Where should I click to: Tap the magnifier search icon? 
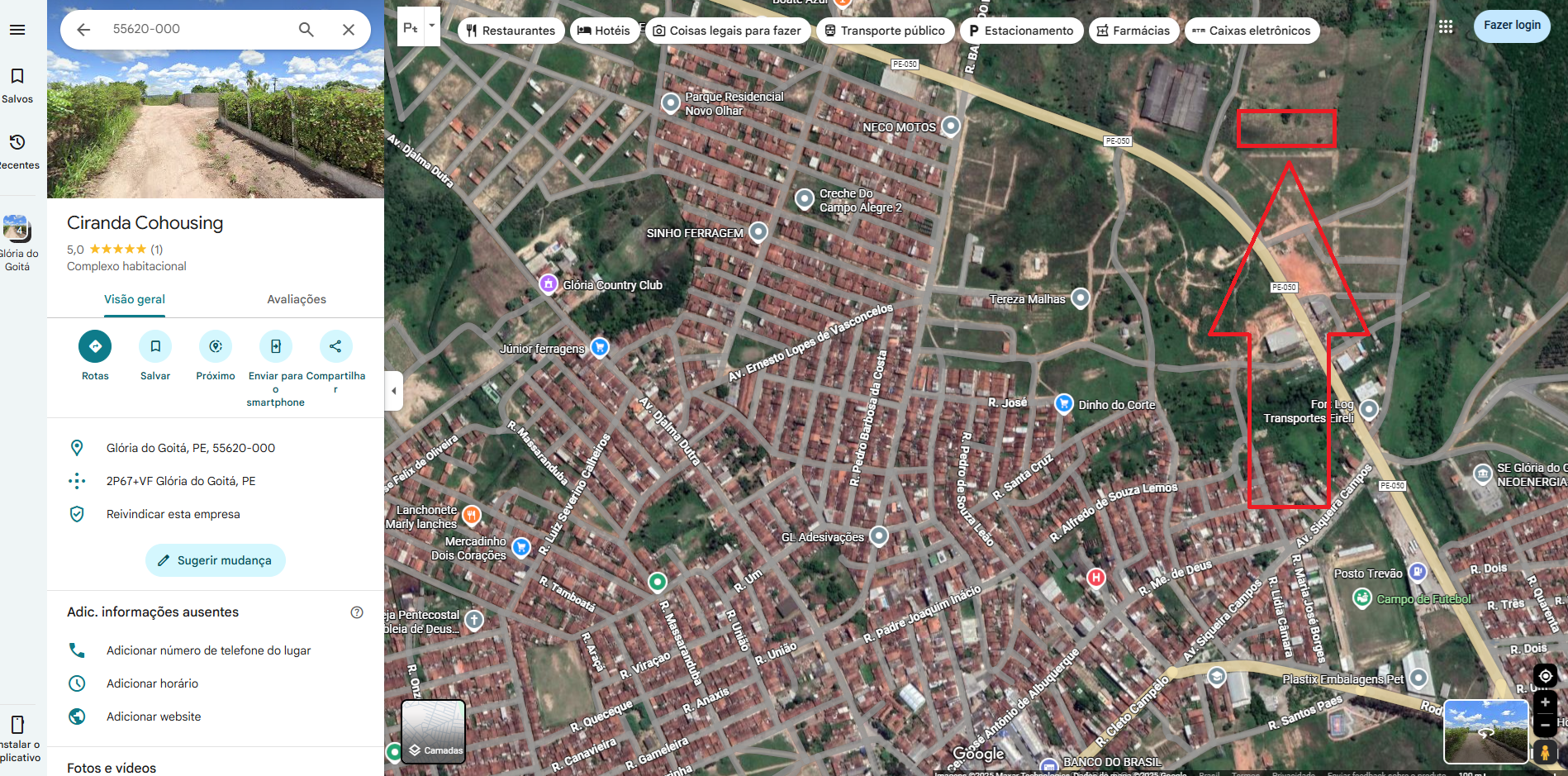(x=306, y=30)
